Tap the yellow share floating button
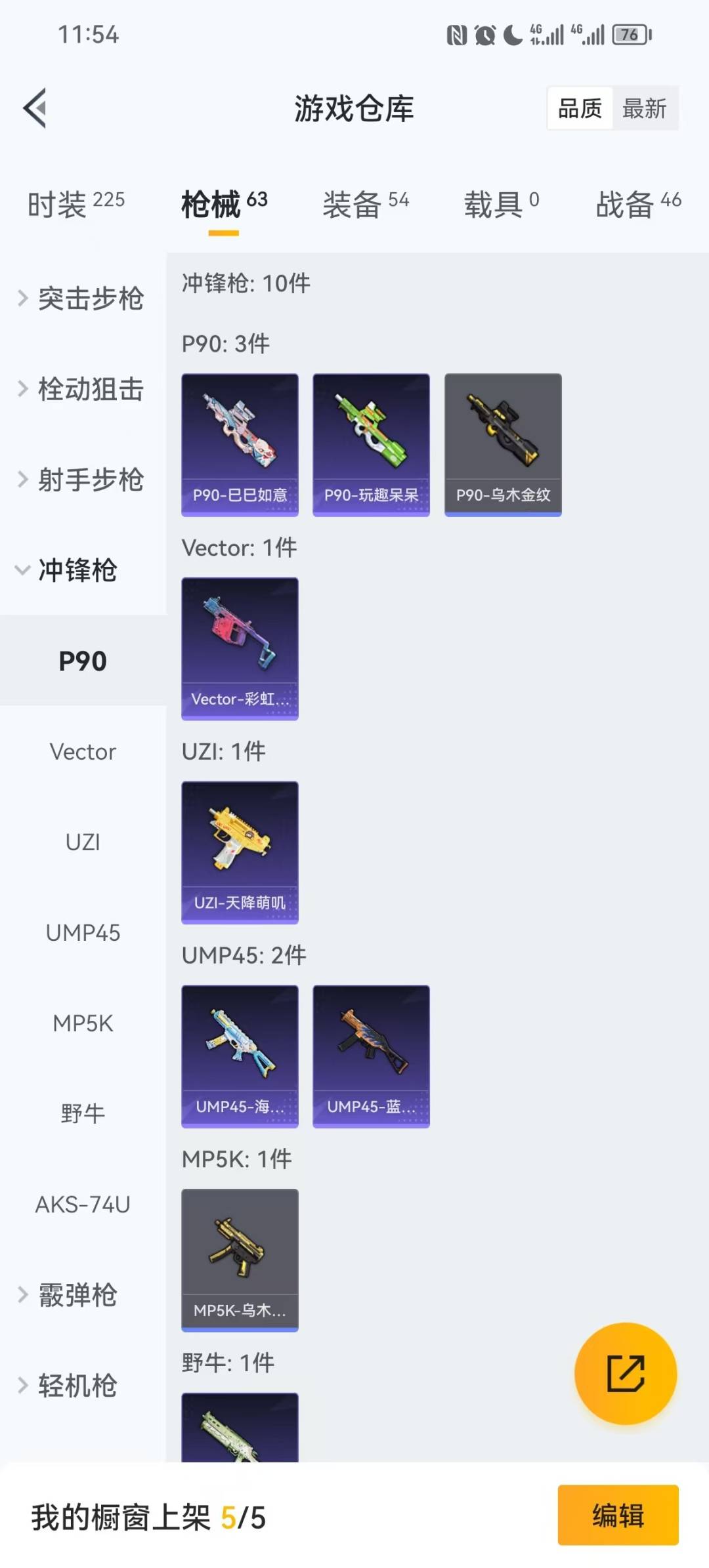Viewport: 709px width, 1568px height. click(x=625, y=1373)
